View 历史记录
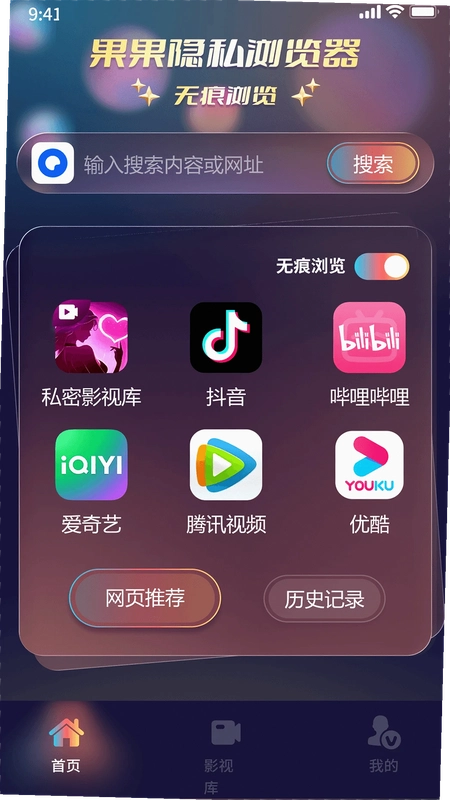Screen dimensions: 450x800 point(324,599)
